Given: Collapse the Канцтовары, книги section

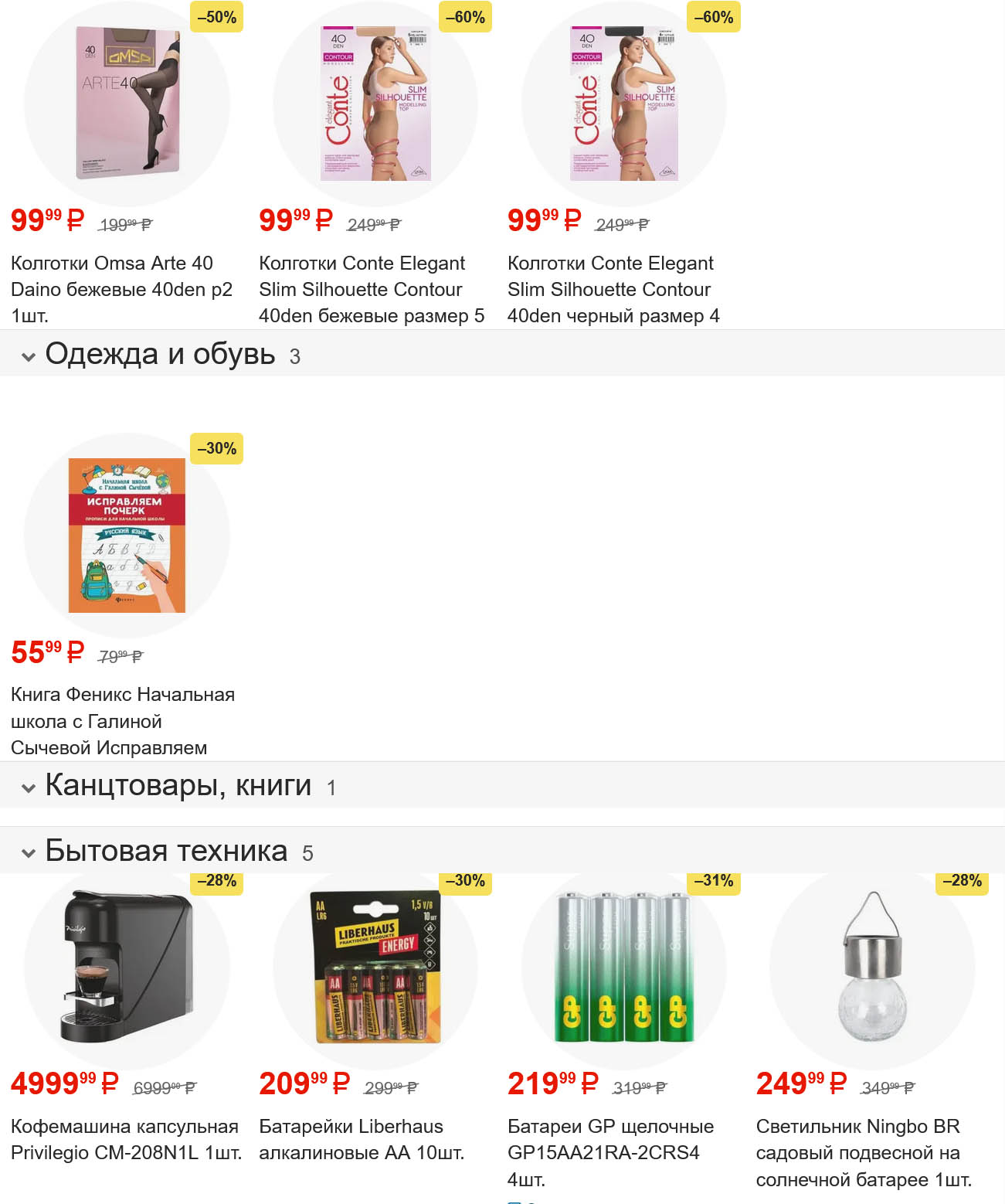Looking at the screenshot, I should (x=29, y=787).
